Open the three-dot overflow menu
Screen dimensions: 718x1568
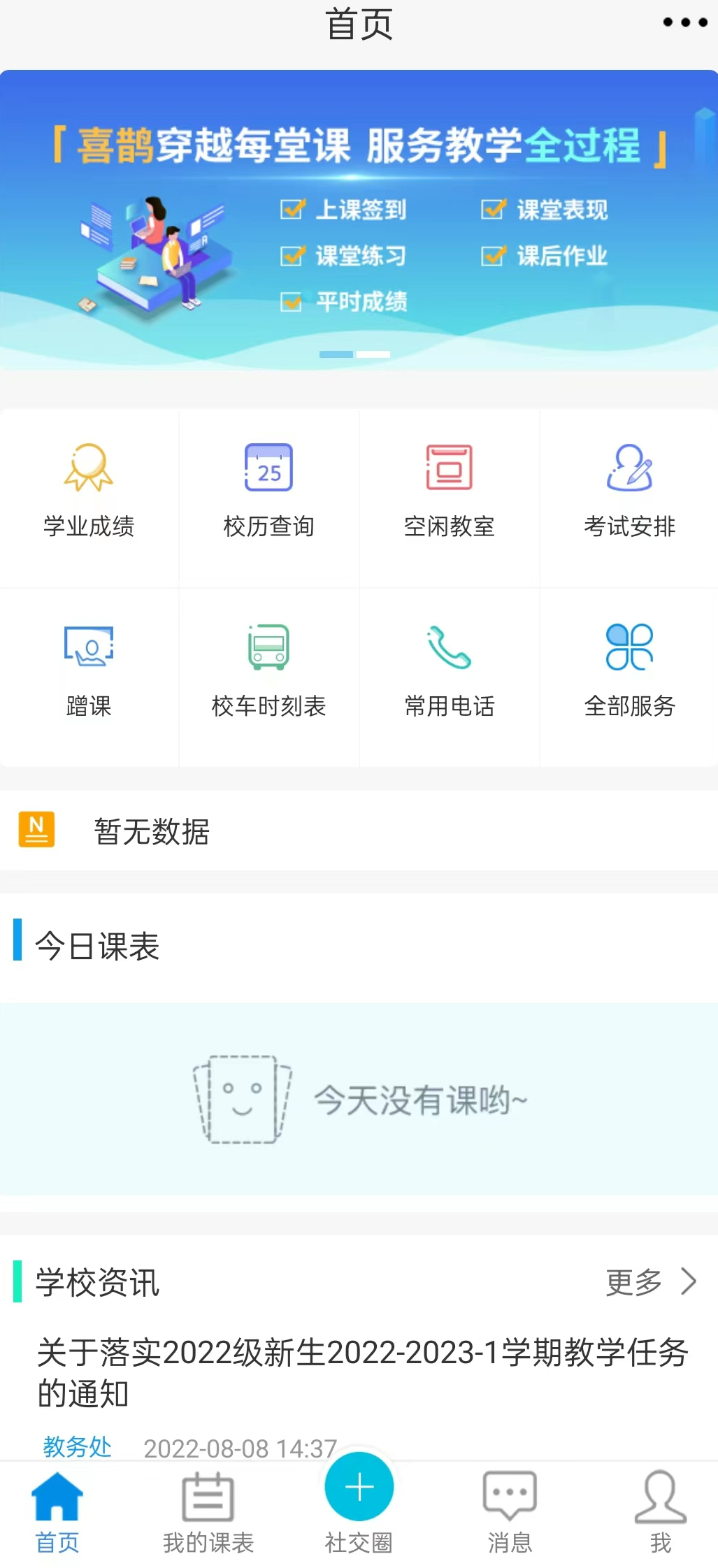click(684, 22)
